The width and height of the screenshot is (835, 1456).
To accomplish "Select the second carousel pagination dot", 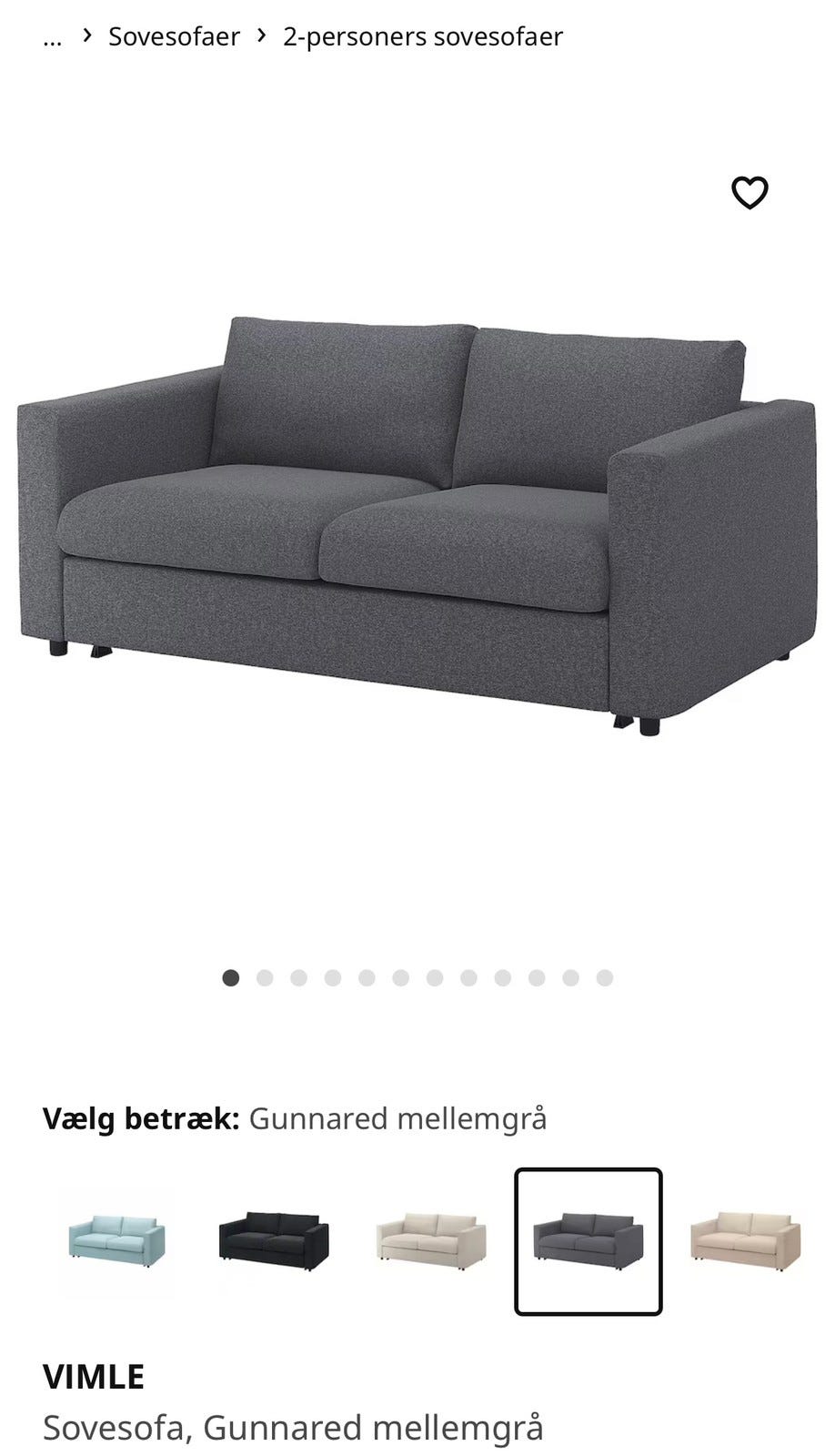I will coord(264,977).
